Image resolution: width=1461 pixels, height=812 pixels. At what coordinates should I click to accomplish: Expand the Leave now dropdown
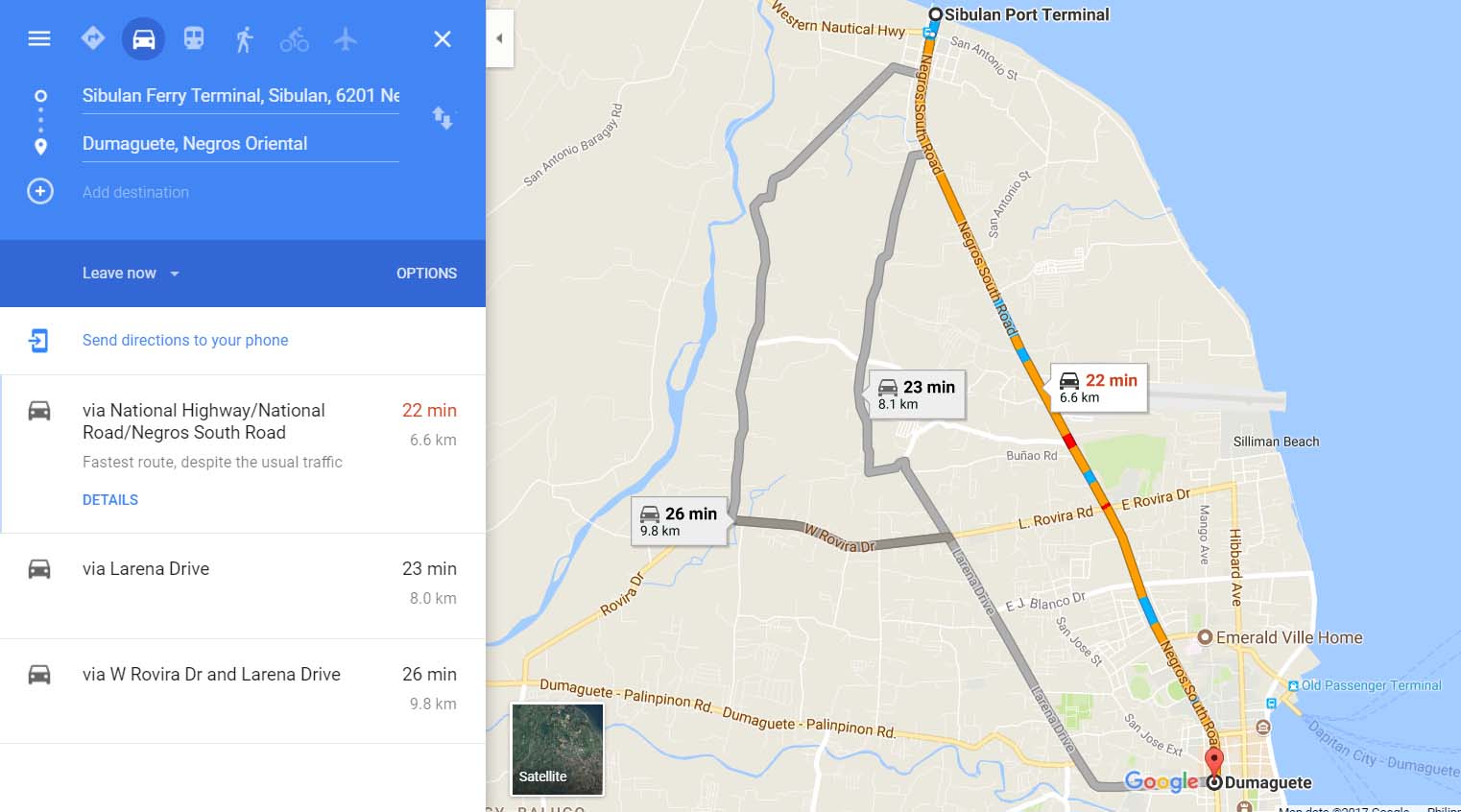click(x=131, y=274)
